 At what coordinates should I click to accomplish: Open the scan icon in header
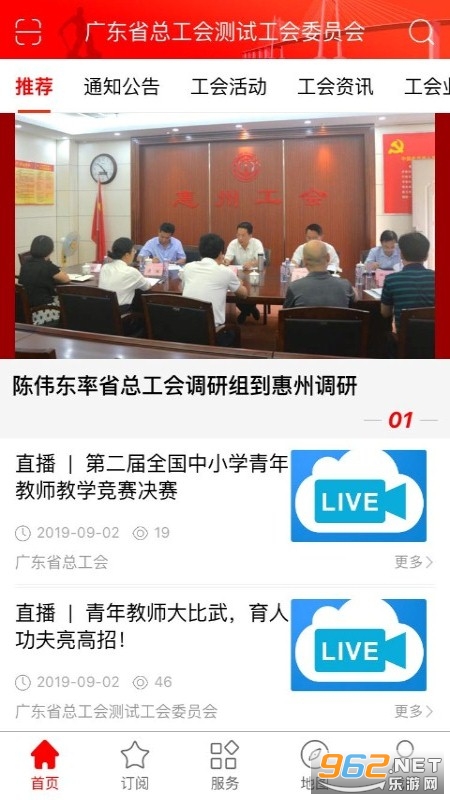coord(28,32)
